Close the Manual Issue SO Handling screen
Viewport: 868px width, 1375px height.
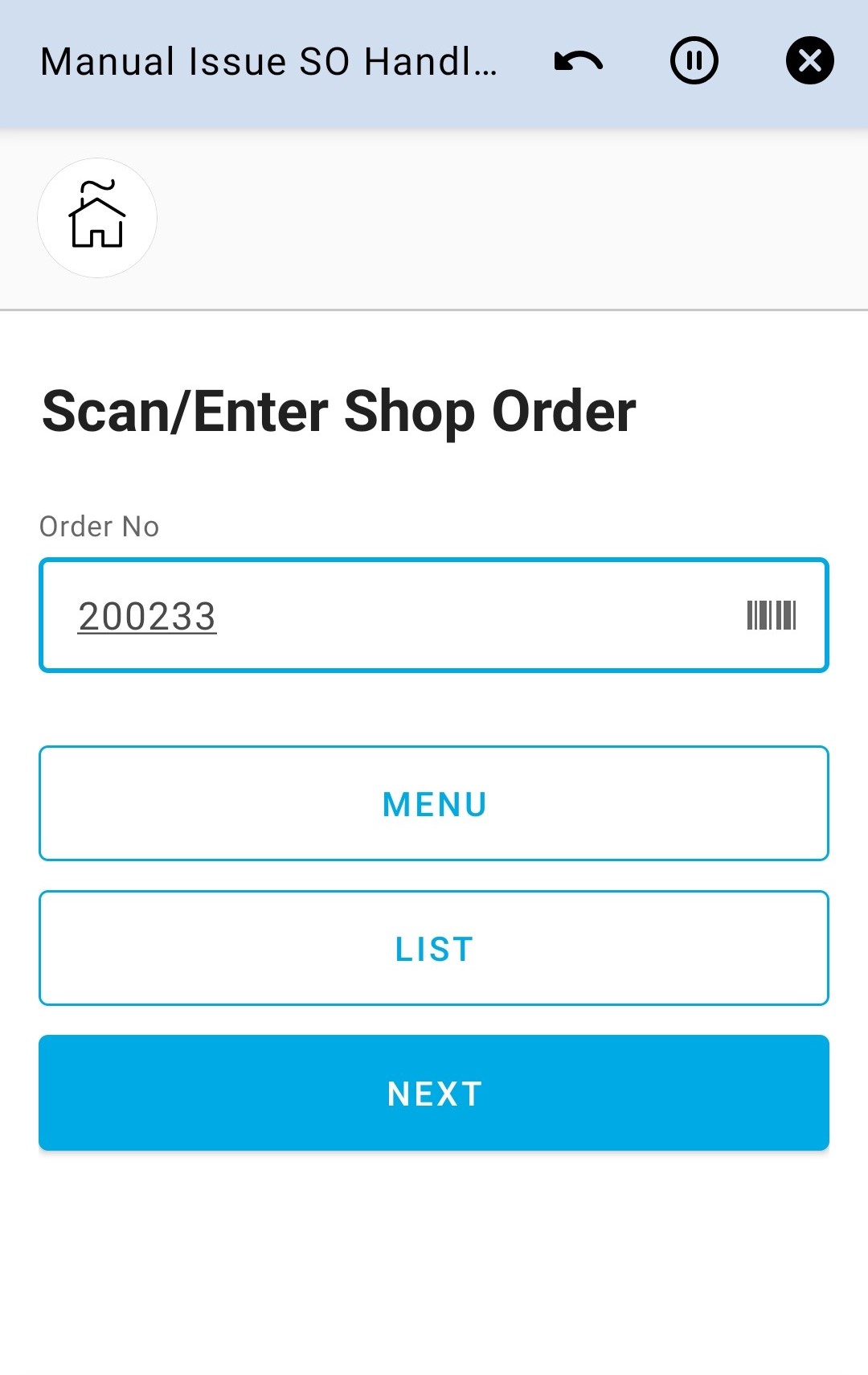pos(809,60)
